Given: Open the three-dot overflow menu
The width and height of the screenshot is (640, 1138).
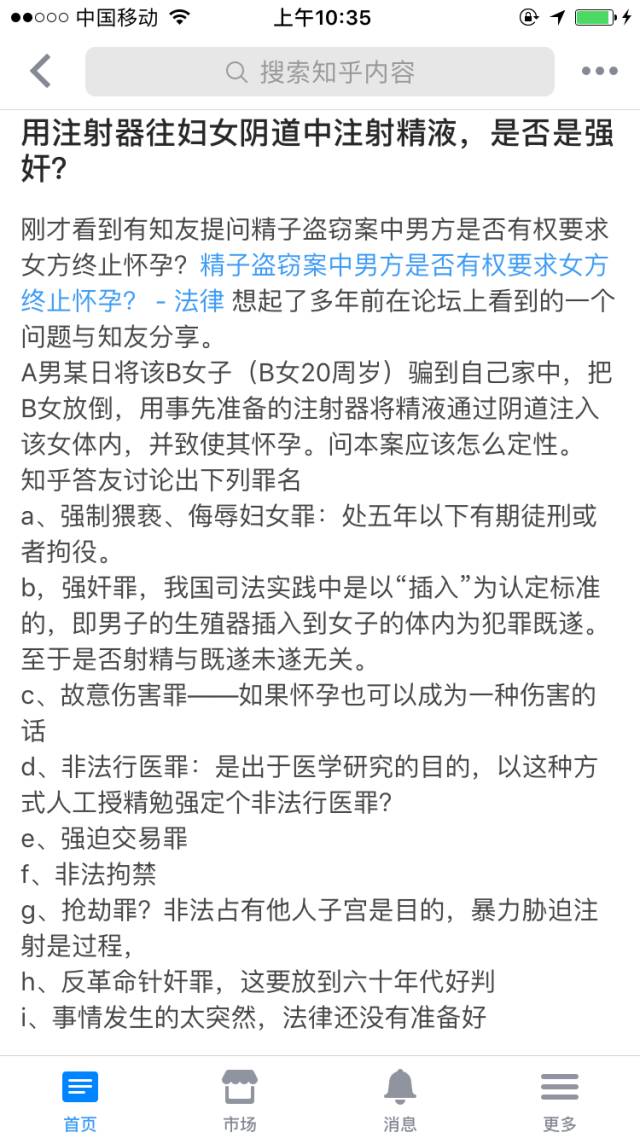Looking at the screenshot, I should (x=599, y=71).
